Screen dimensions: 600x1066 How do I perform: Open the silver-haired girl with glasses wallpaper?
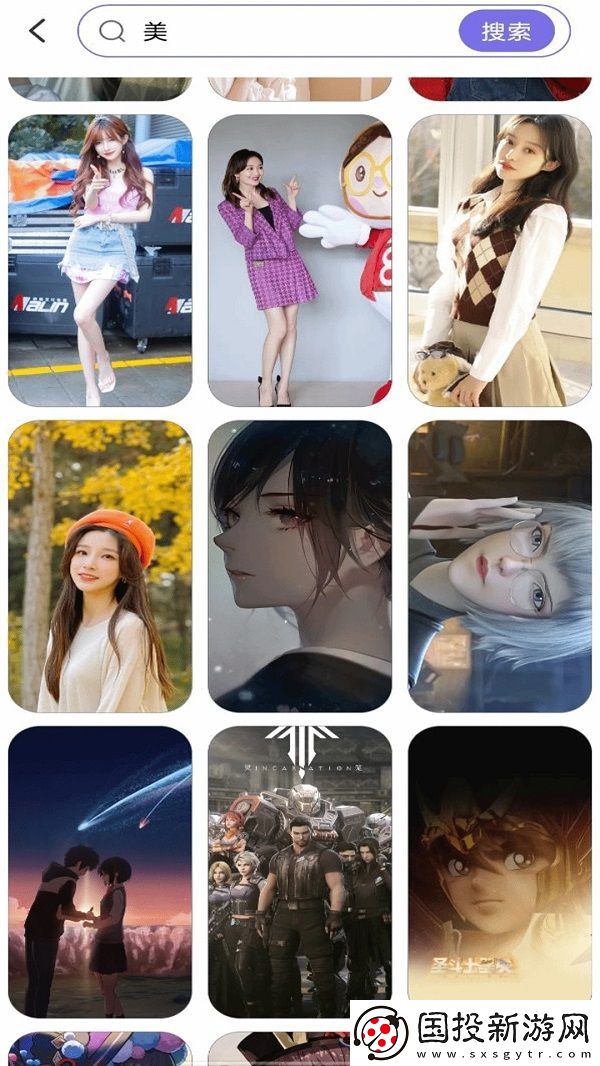pyautogui.click(x=500, y=566)
